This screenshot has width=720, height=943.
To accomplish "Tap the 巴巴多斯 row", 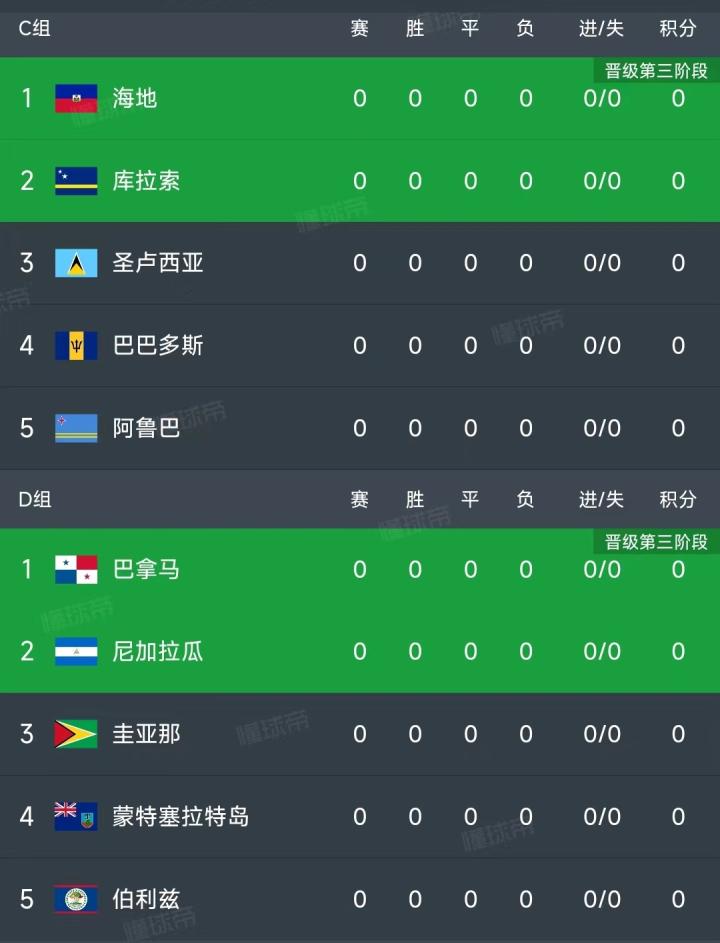I will point(157,346).
